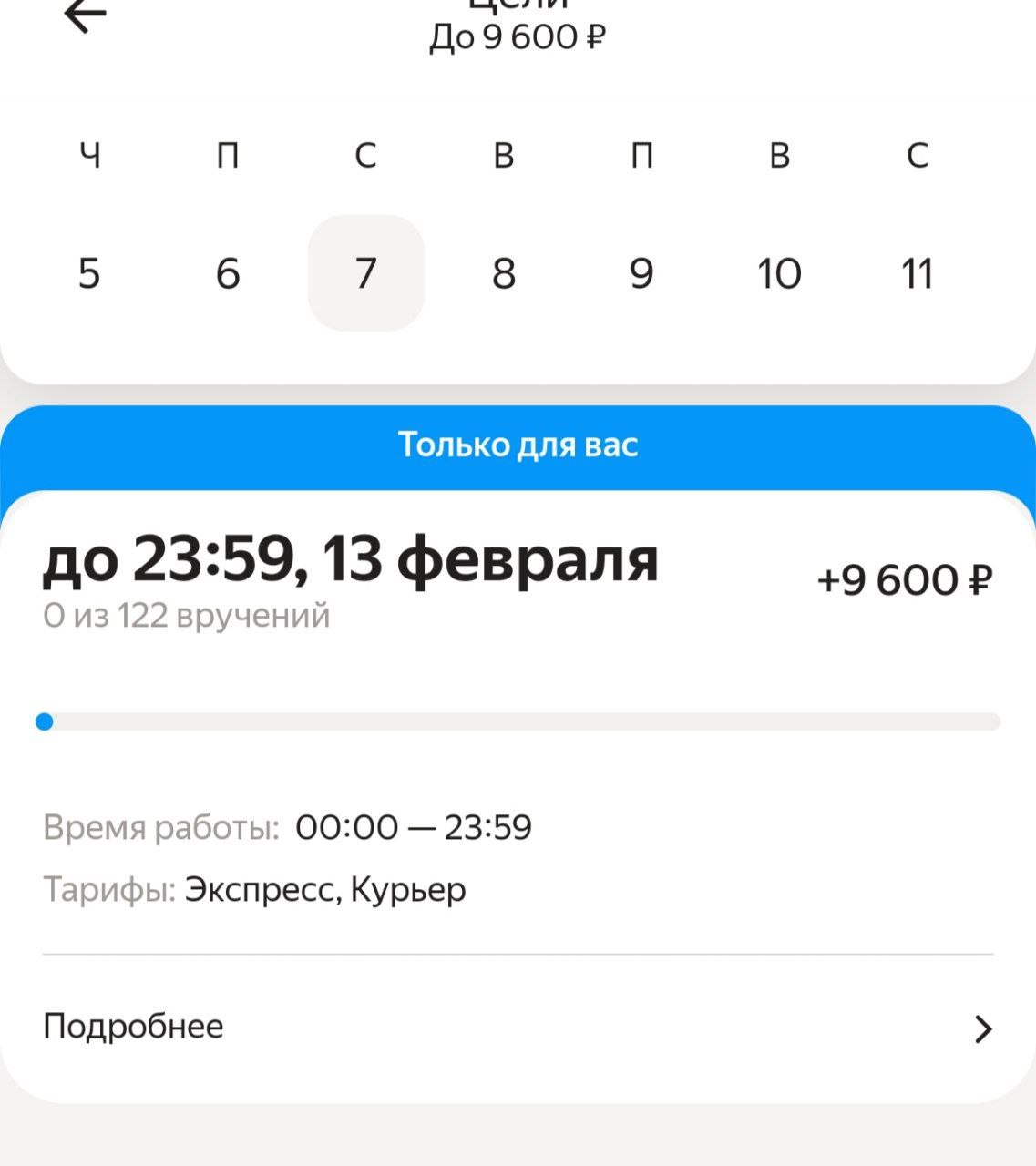The height and width of the screenshot is (1166, 1036).
Task: Select day 6 in the calendar
Action: pyautogui.click(x=228, y=273)
